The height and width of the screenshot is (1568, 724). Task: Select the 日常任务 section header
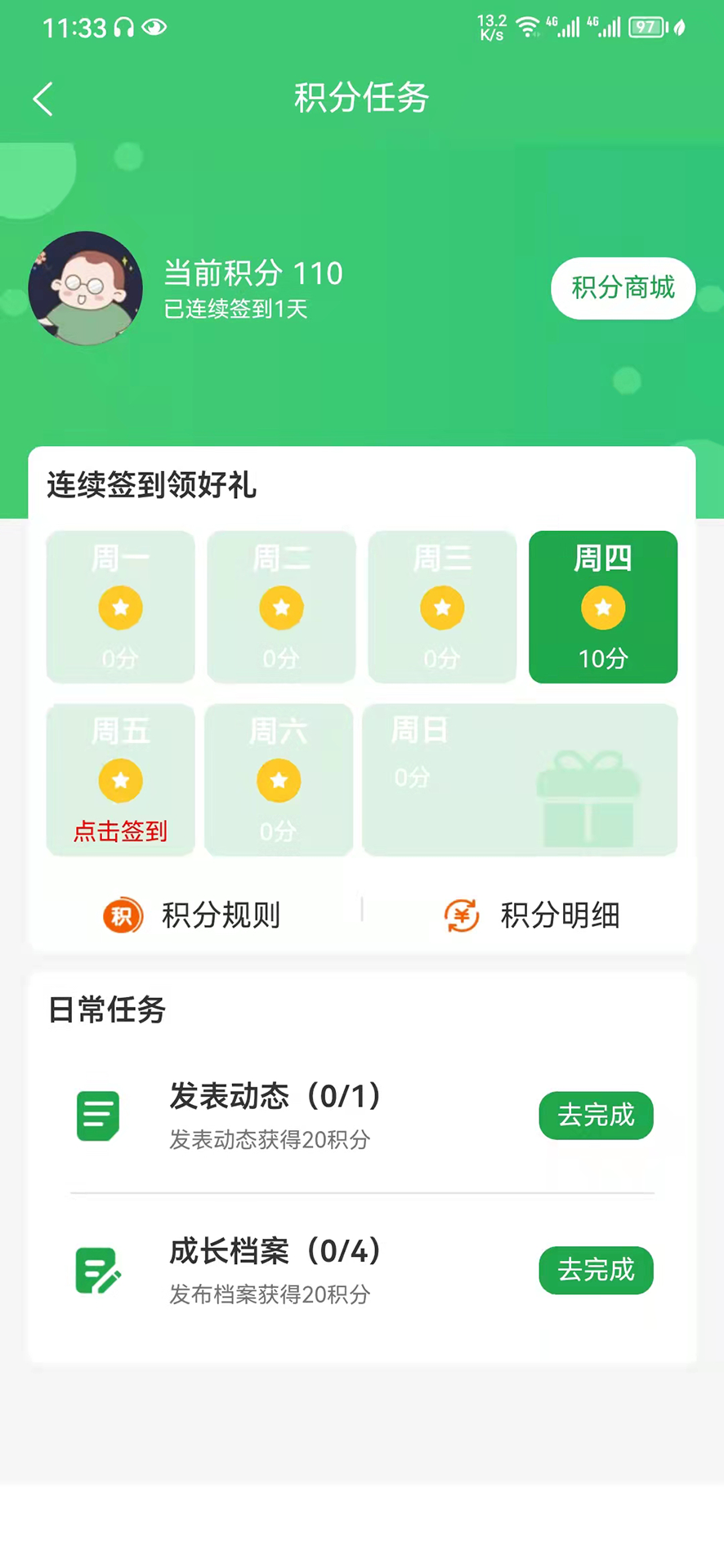(x=106, y=1011)
